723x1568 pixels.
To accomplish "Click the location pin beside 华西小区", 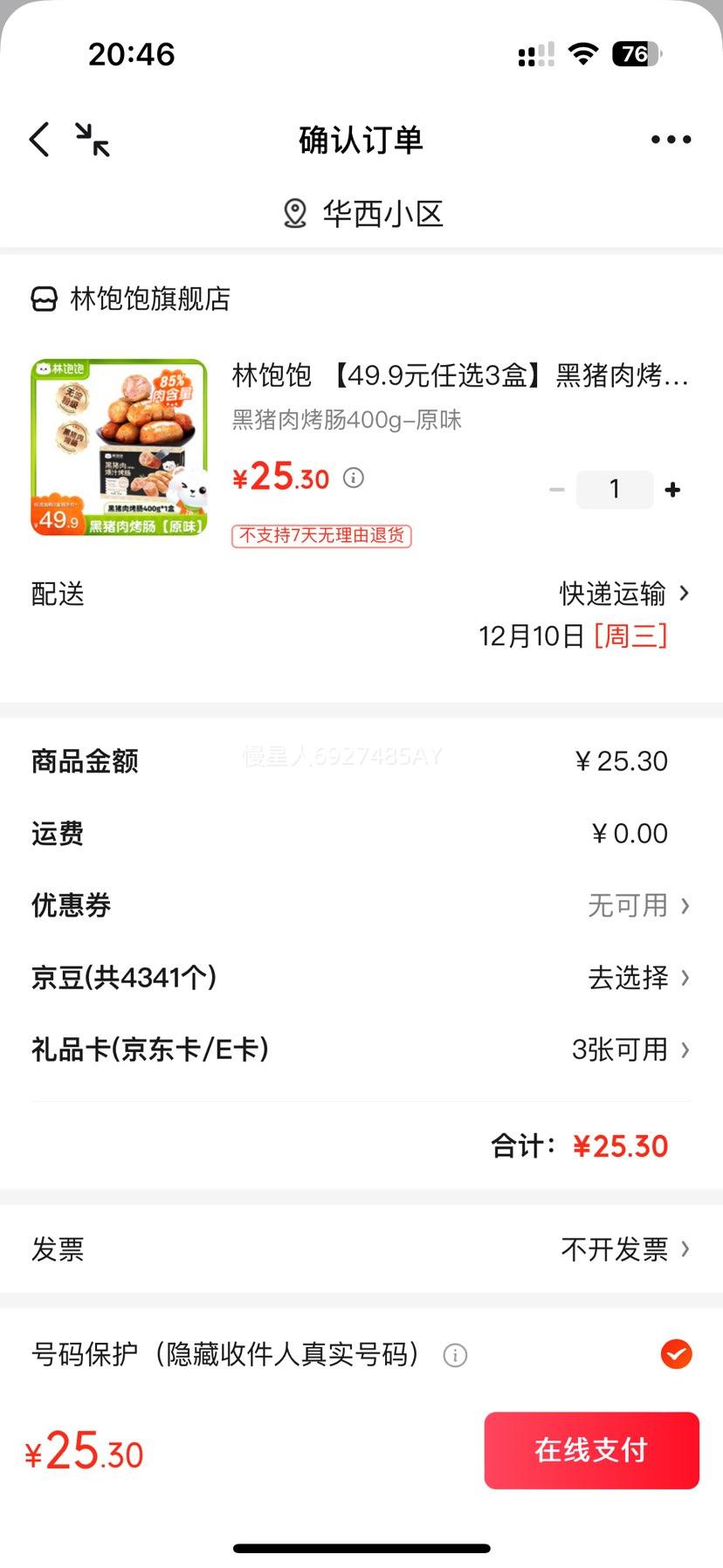I will (294, 212).
